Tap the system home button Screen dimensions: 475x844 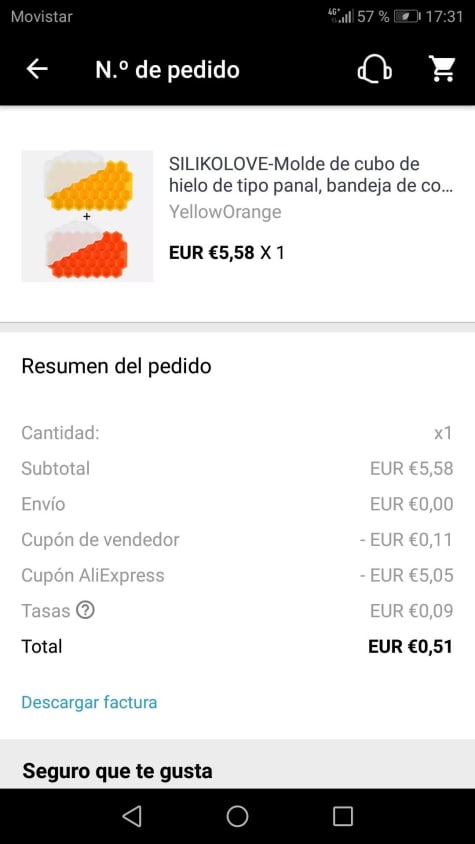click(x=237, y=816)
